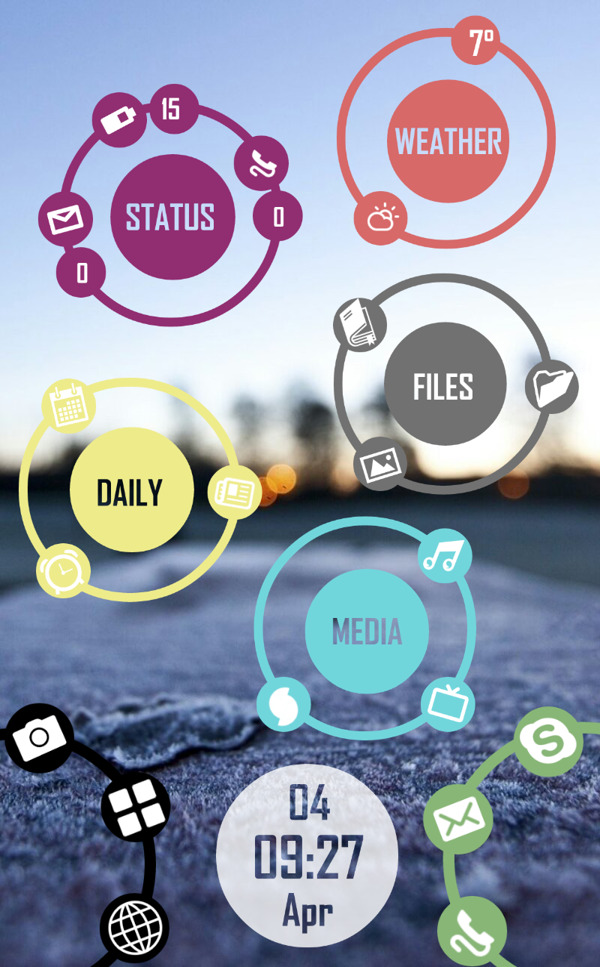Open the four-squares apps grid icon
The height and width of the screenshot is (967, 600).
(x=136, y=808)
